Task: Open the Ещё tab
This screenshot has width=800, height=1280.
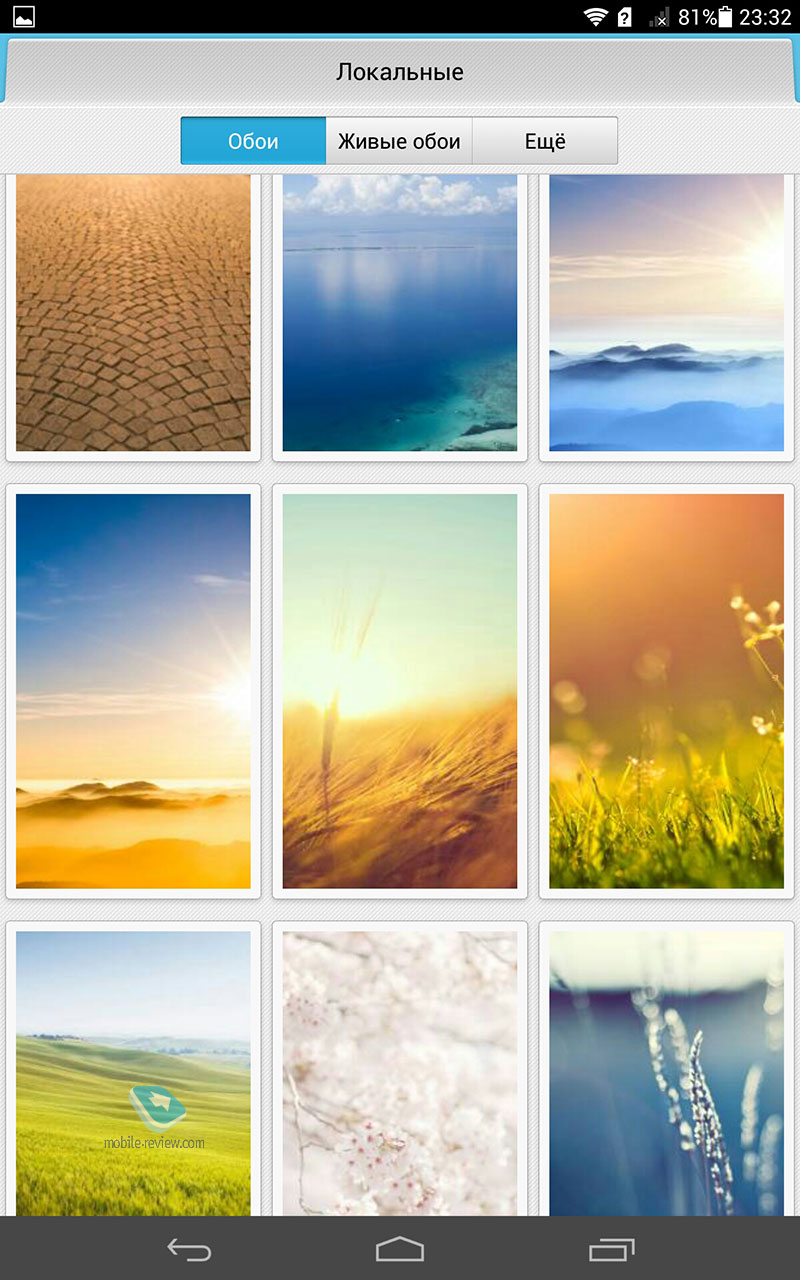Action: coord(545,141)
